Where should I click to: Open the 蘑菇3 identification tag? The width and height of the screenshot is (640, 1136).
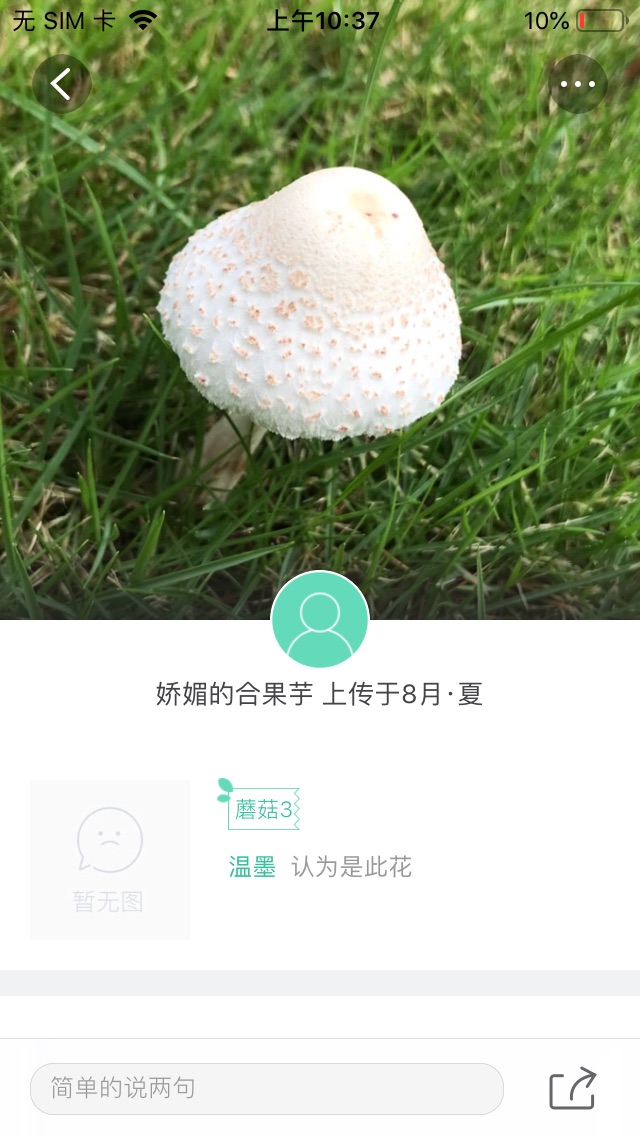tap(263, 809)
